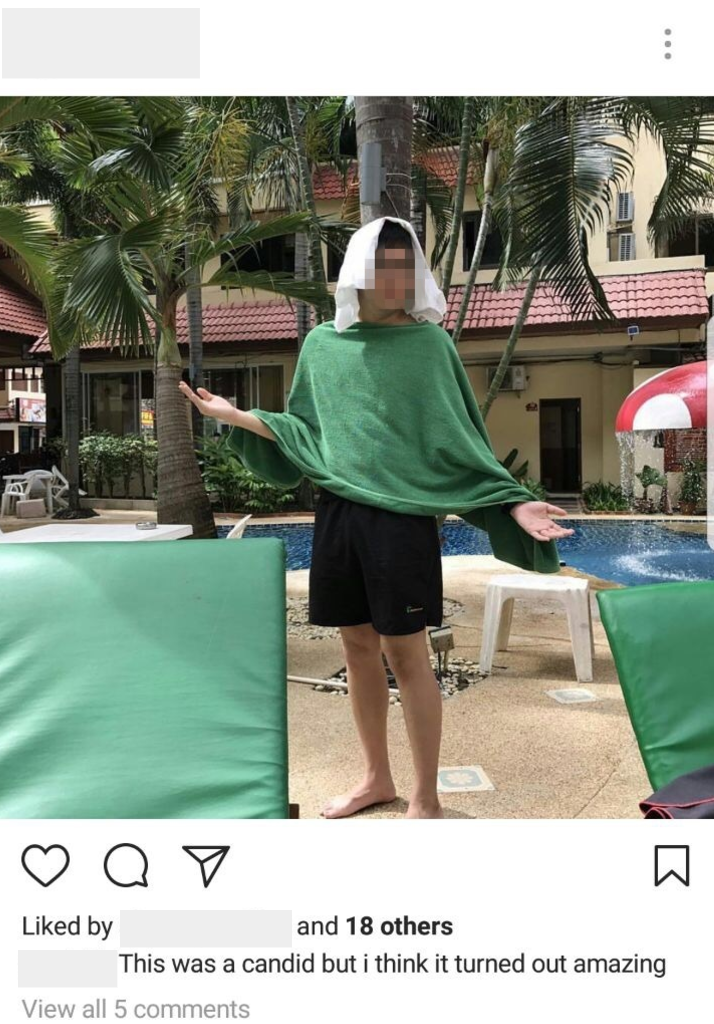The width and height of the screenshot is (714, 1024).
Task: Bookmark this post
Action: coord(671,865)
